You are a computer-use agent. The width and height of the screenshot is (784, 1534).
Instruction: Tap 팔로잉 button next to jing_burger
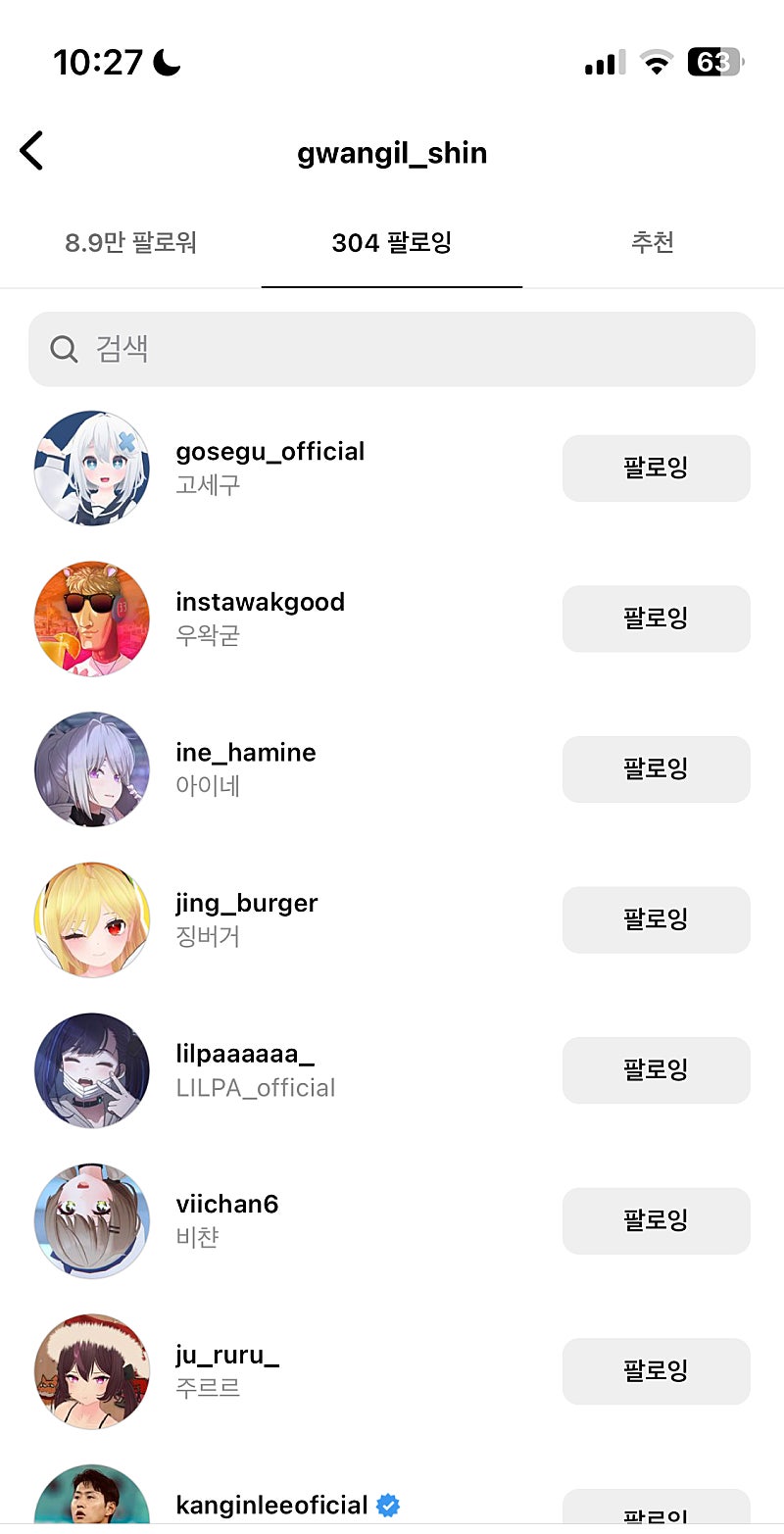point(656,919)
